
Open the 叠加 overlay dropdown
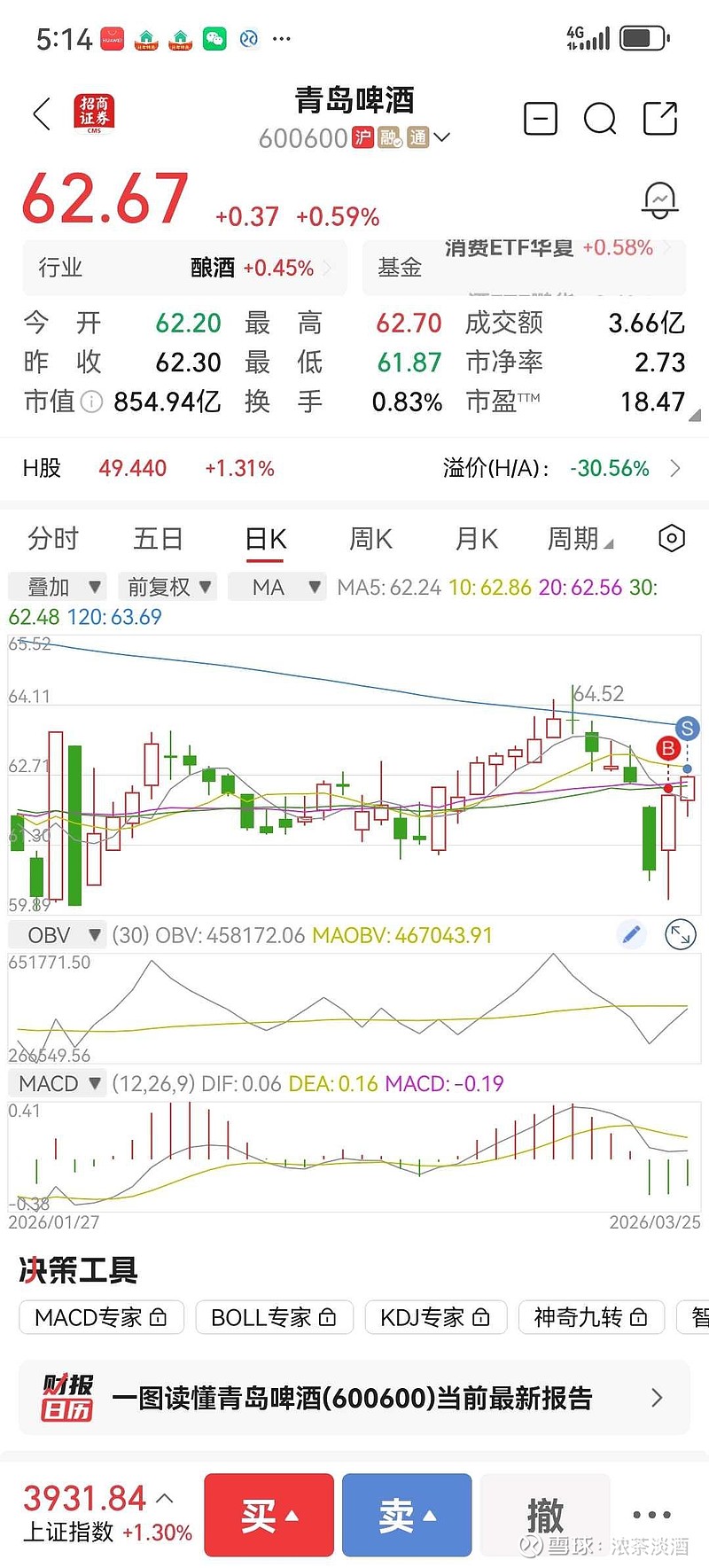(x=58, y=587)
